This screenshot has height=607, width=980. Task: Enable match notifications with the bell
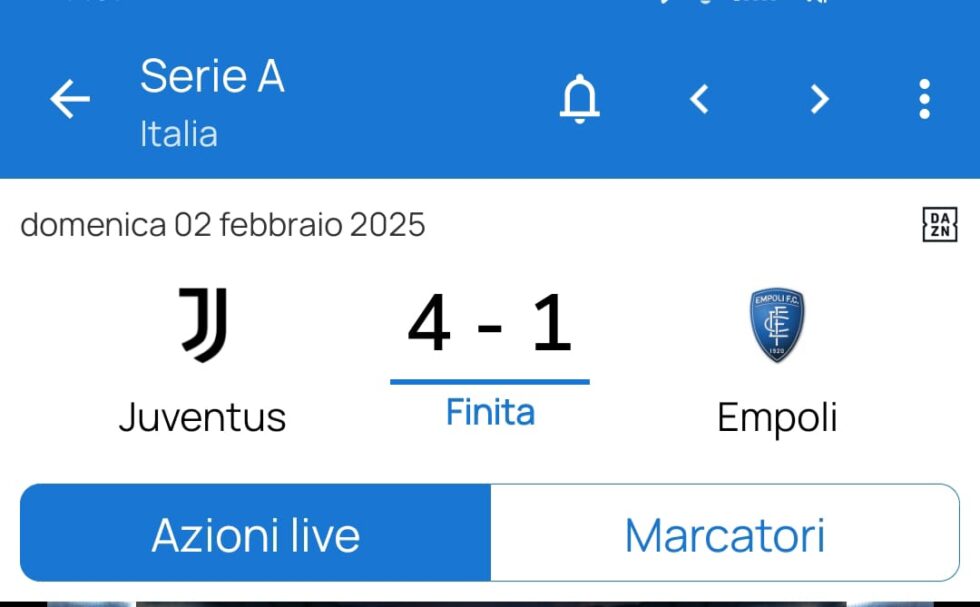point(579,99)
